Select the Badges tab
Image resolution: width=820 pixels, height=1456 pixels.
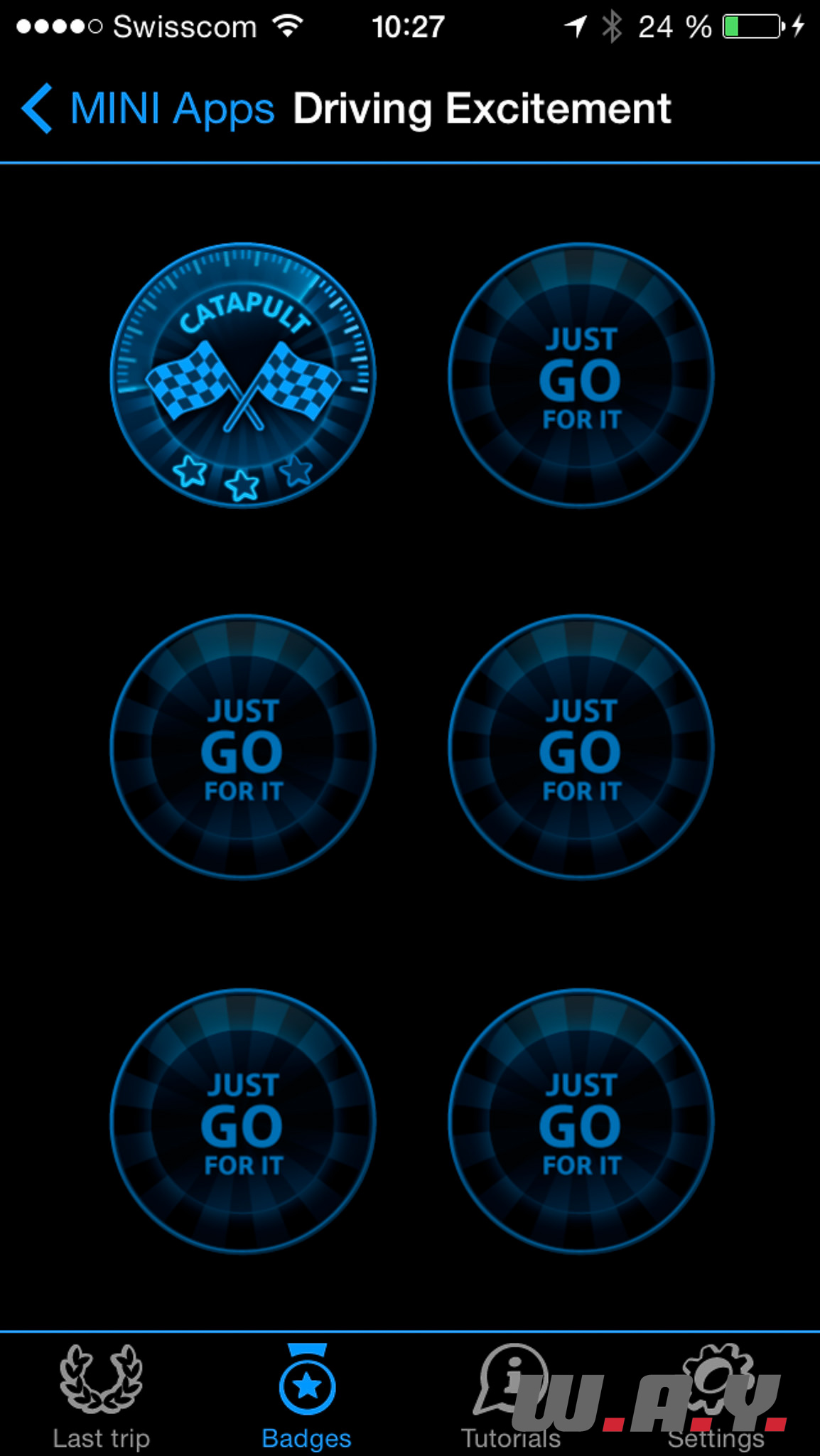307,1395
